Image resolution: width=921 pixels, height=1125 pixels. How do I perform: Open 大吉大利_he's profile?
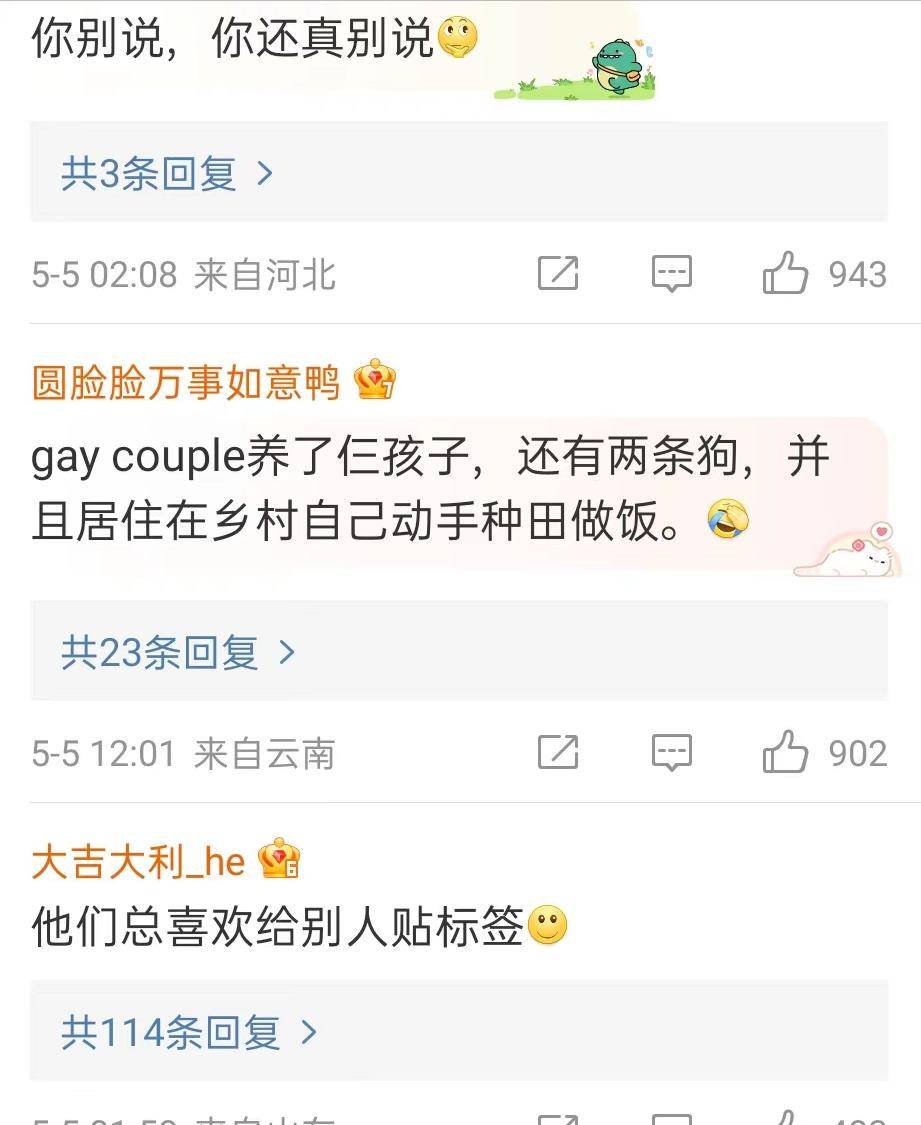pyautogui.click(x=138, y=861)
